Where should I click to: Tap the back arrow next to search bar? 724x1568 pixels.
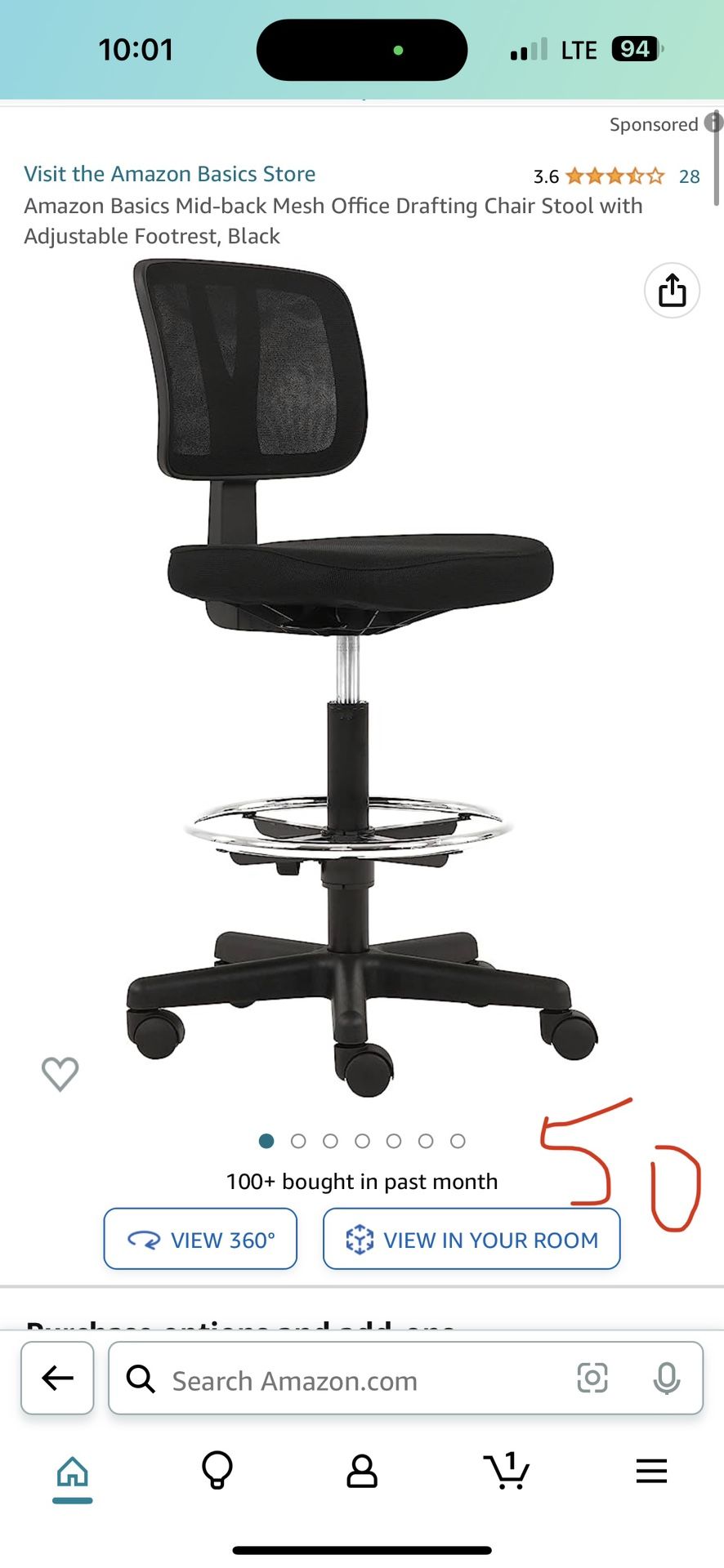click(56, 1379)
